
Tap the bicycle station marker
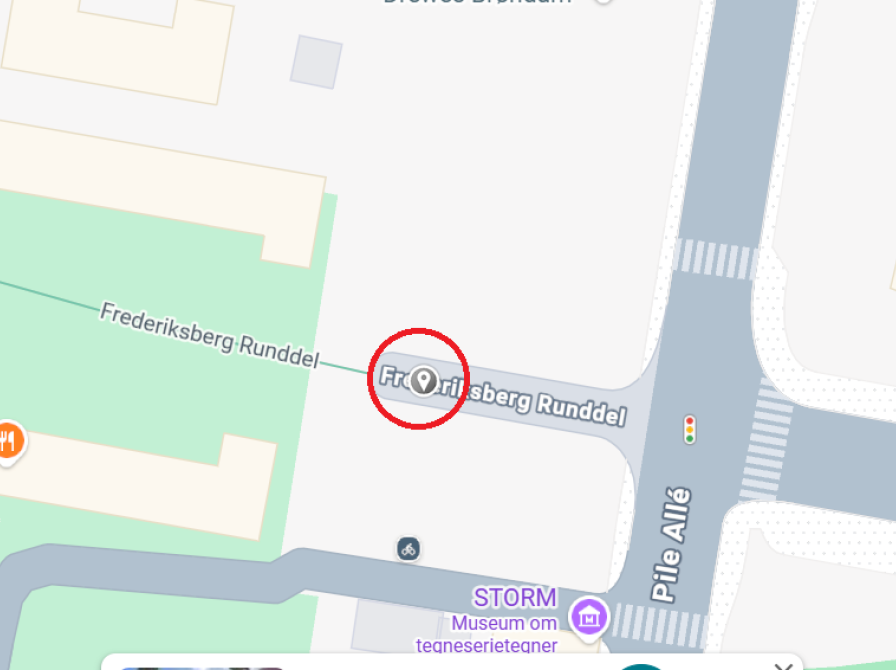[x=407, y=548]
